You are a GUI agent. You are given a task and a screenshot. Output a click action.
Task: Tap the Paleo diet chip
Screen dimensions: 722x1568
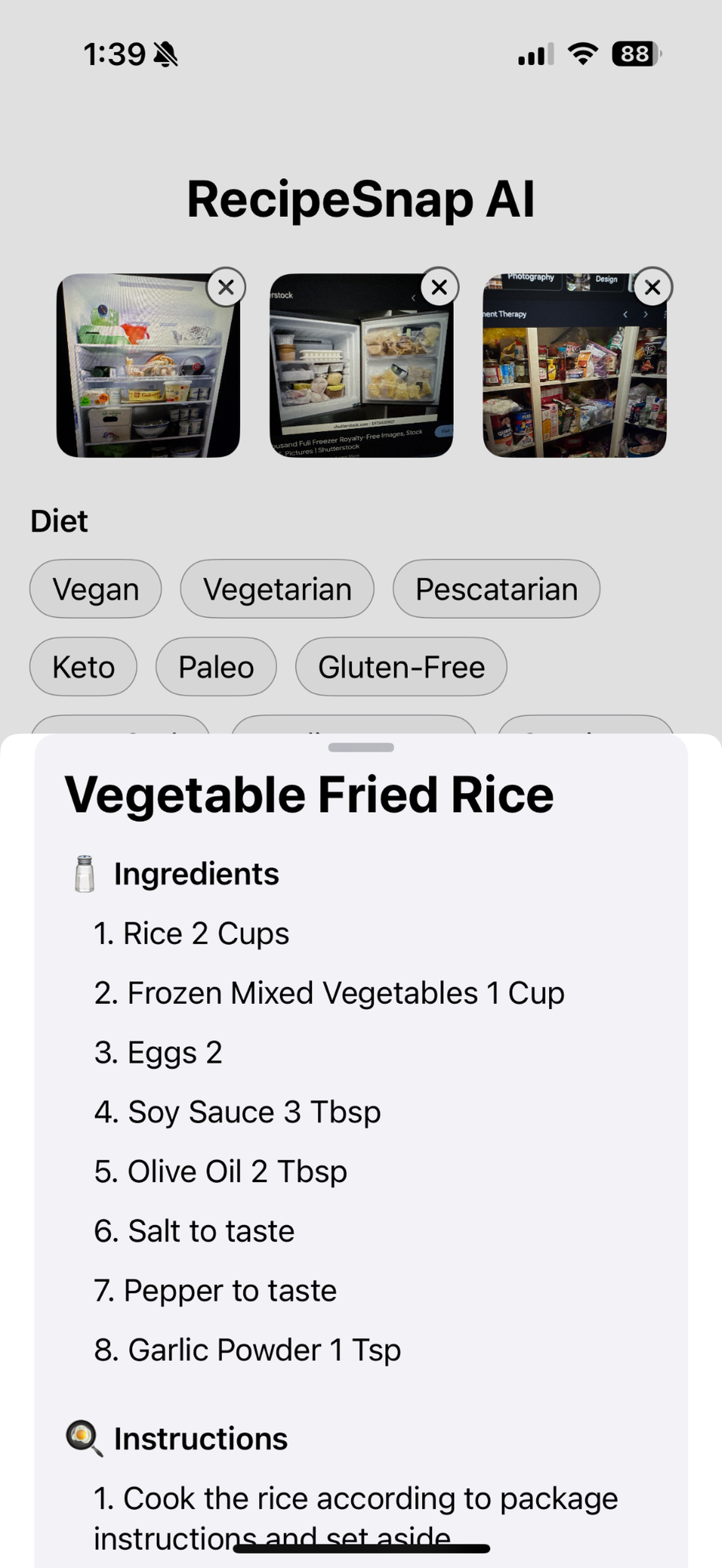pos(216,667)
